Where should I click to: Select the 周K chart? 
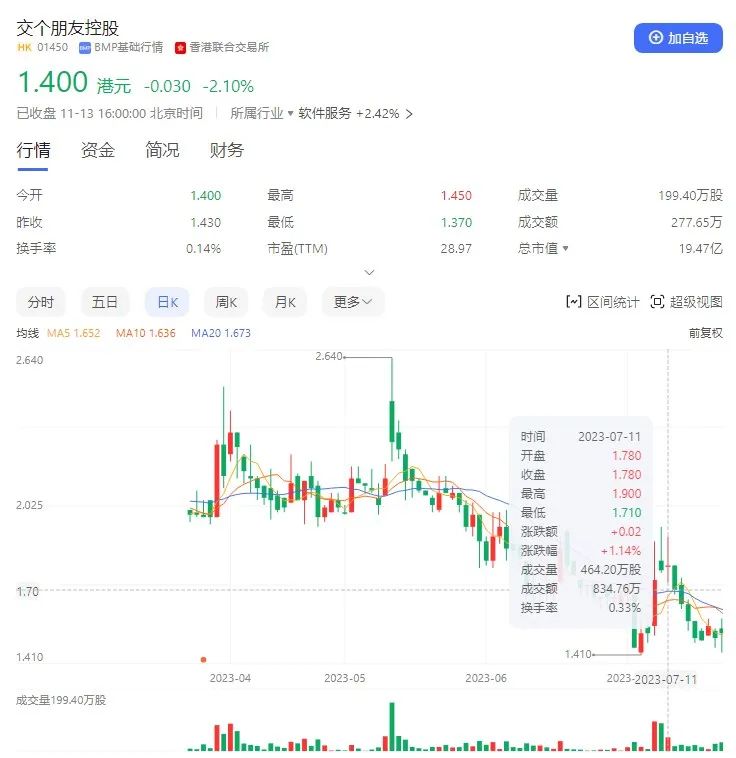[x=226, y=302]
